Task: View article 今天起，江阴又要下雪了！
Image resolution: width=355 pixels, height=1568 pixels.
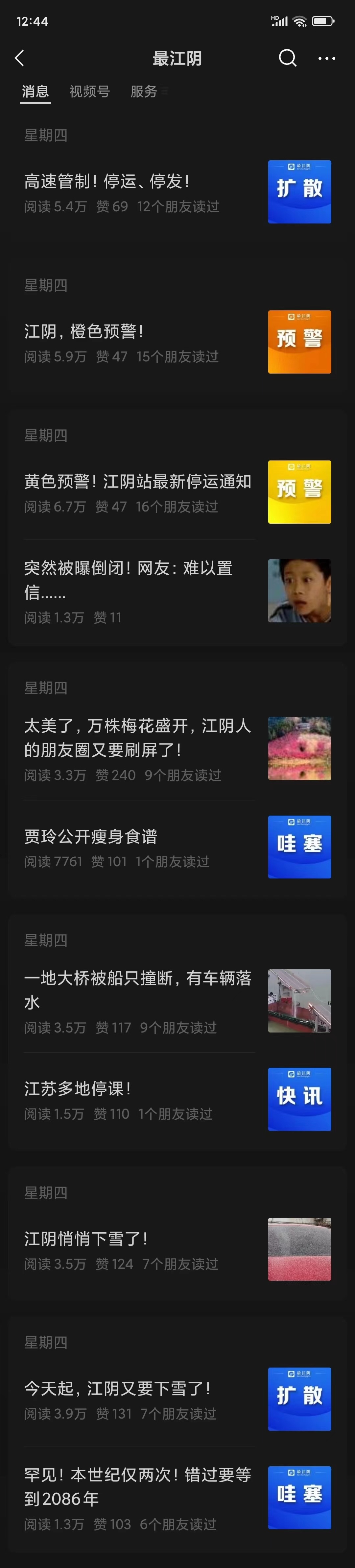Action: [x=117, y=1388]
